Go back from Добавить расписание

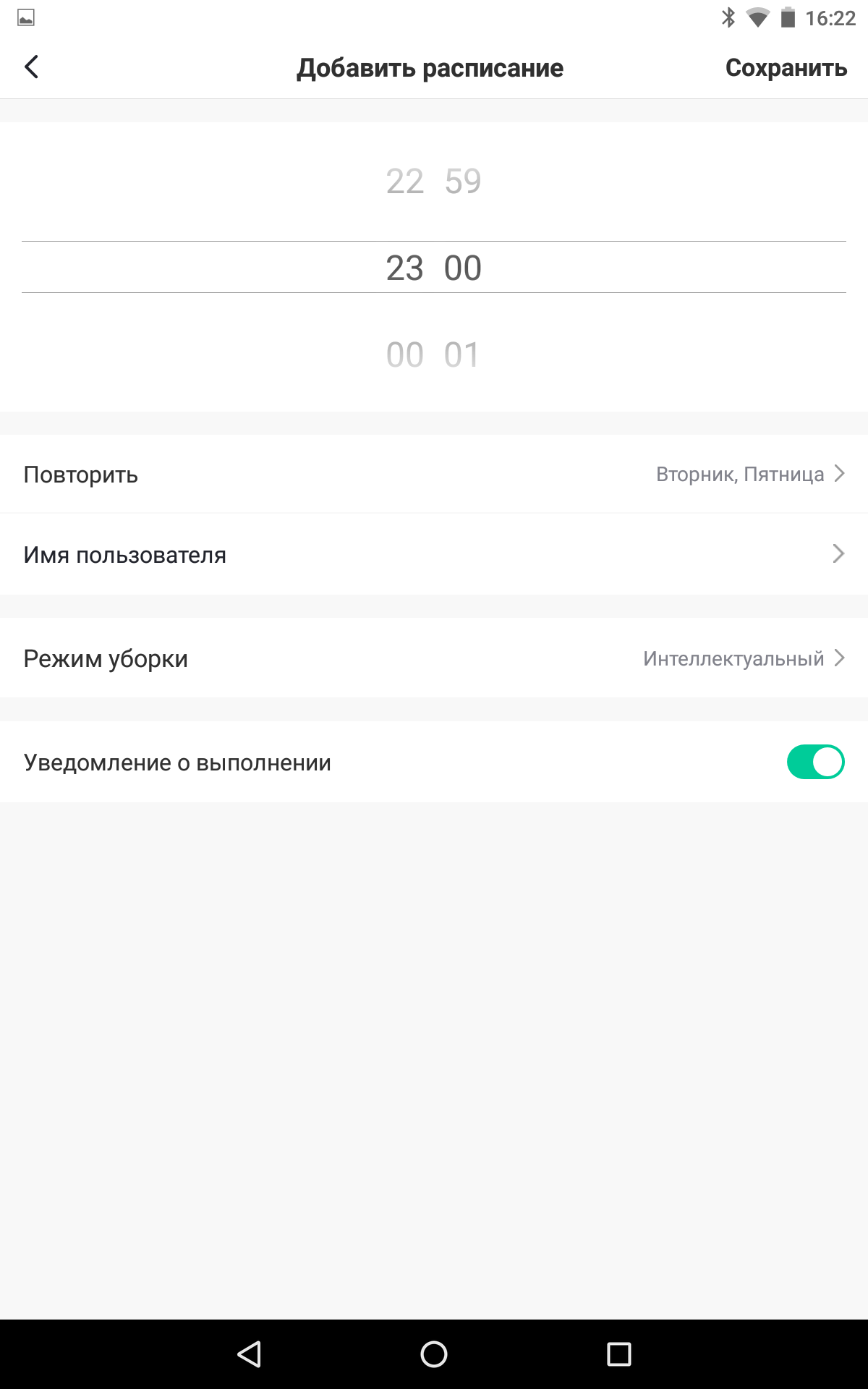tap(32, 67)
